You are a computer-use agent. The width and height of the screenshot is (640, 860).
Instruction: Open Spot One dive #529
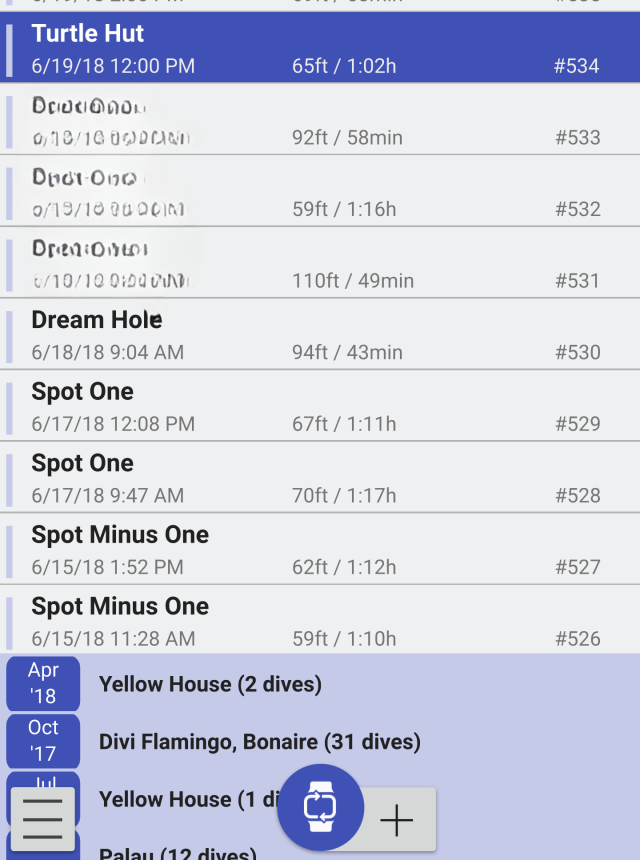pyautogui.click(x=320, y=407)
